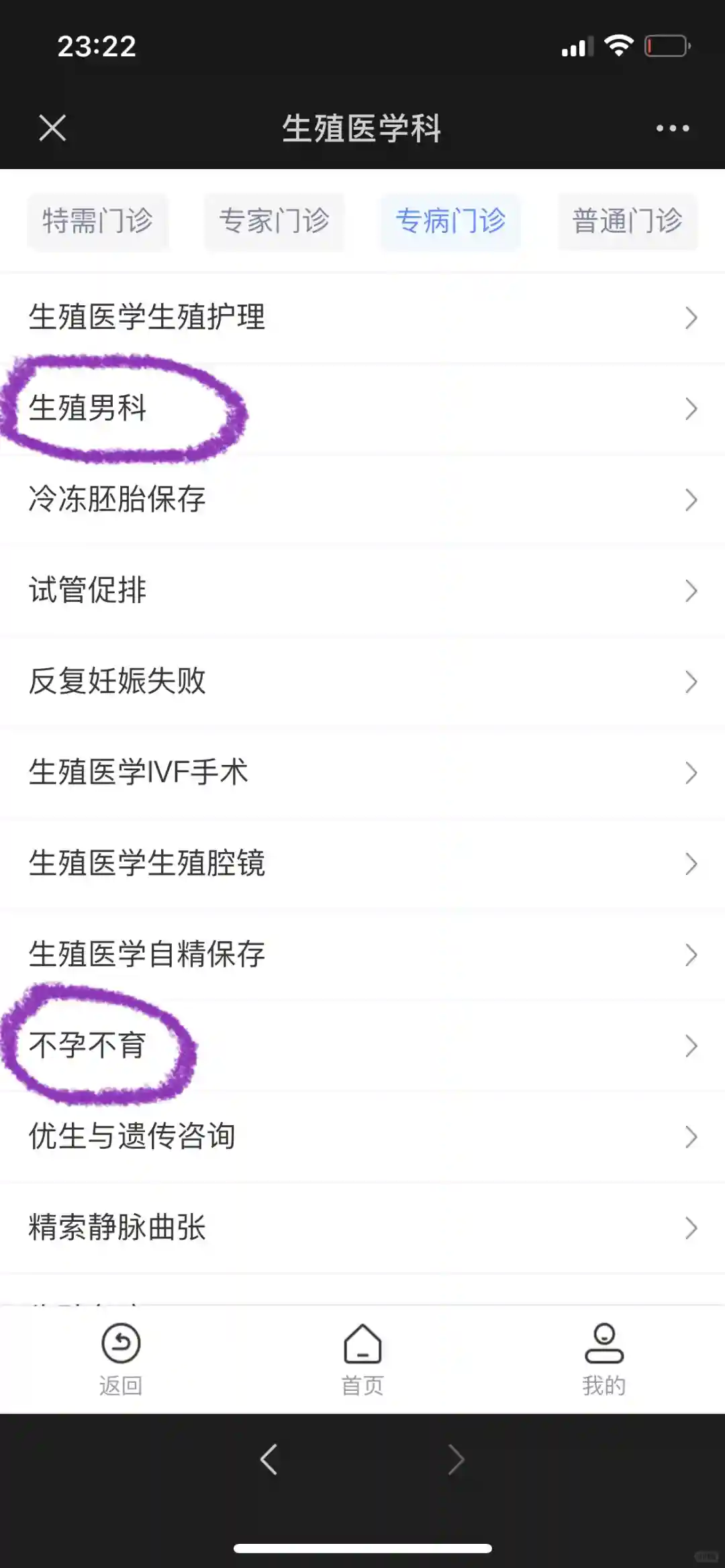The image size is (725, 1568).
Task: Switch to 特需门诊 tab
Action: [97, 221]
